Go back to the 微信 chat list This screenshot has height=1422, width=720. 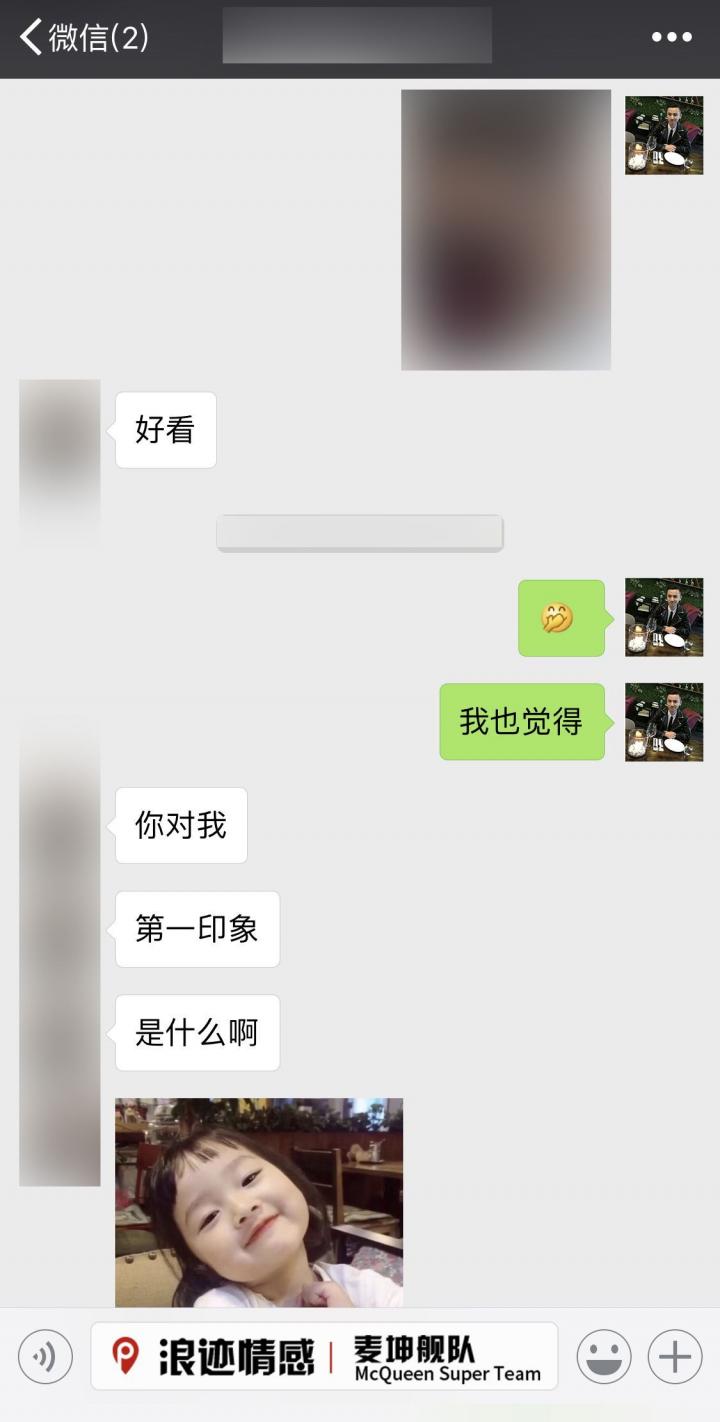click(80, 38)
